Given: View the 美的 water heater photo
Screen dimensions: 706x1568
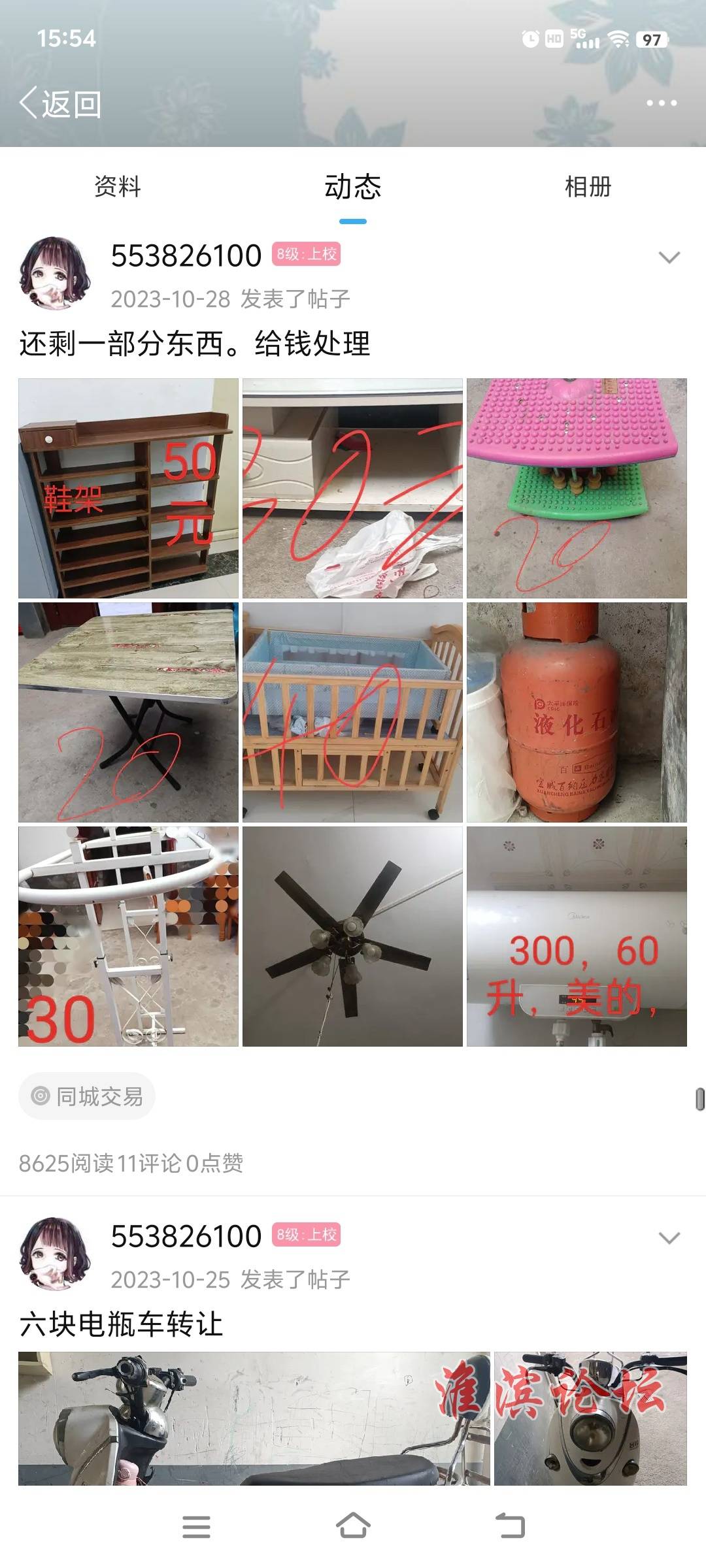Looking at the screenshot, I should point(577,936).
